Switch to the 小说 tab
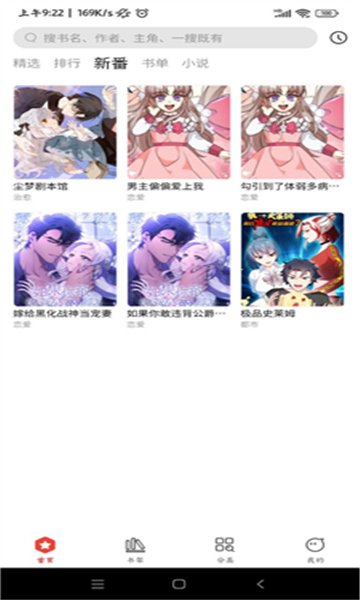This screenshot has width=360, height=600. (195, 63)
